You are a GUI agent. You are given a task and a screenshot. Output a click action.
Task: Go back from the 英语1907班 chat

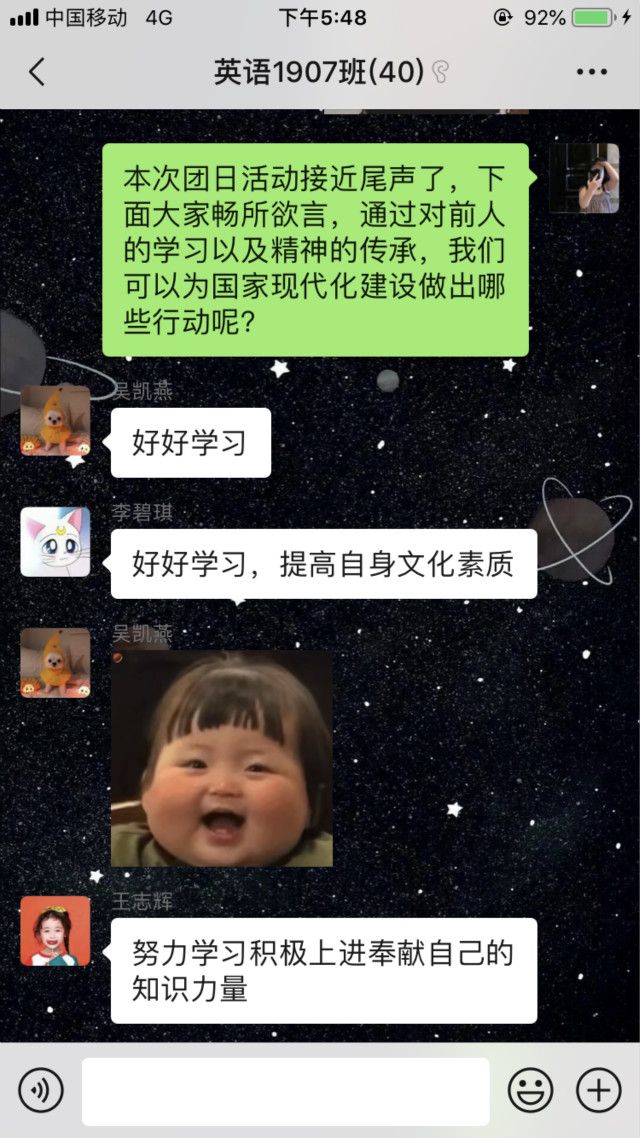[37, 72]
